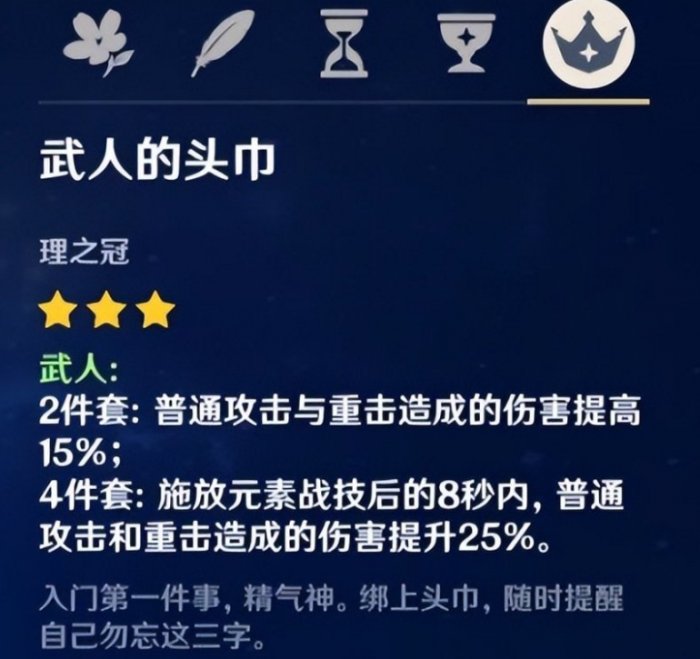Select the hourglass sands tab
The width and height of the screenshot is (700, 659).
344,43
